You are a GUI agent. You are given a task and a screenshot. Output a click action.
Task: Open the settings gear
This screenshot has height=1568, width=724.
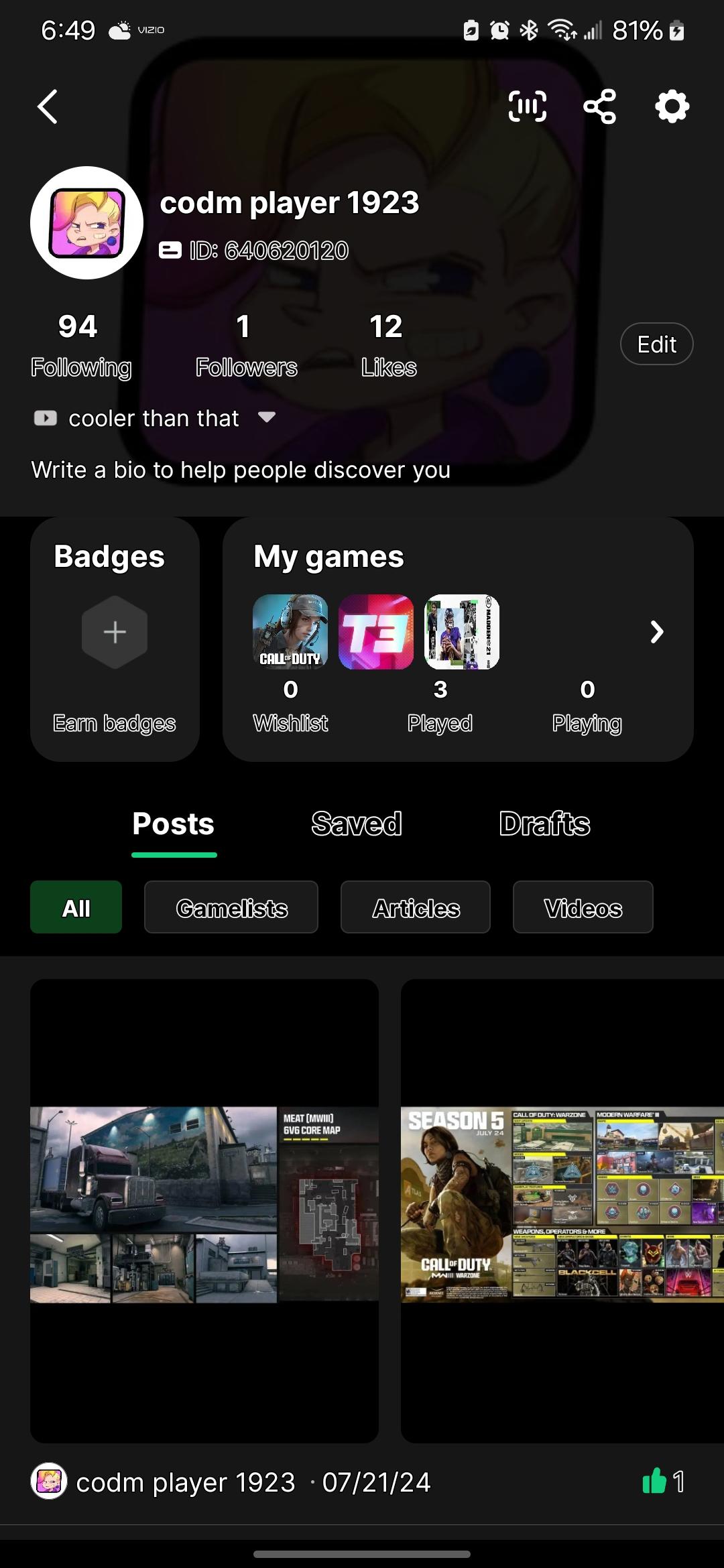(672, 107)
